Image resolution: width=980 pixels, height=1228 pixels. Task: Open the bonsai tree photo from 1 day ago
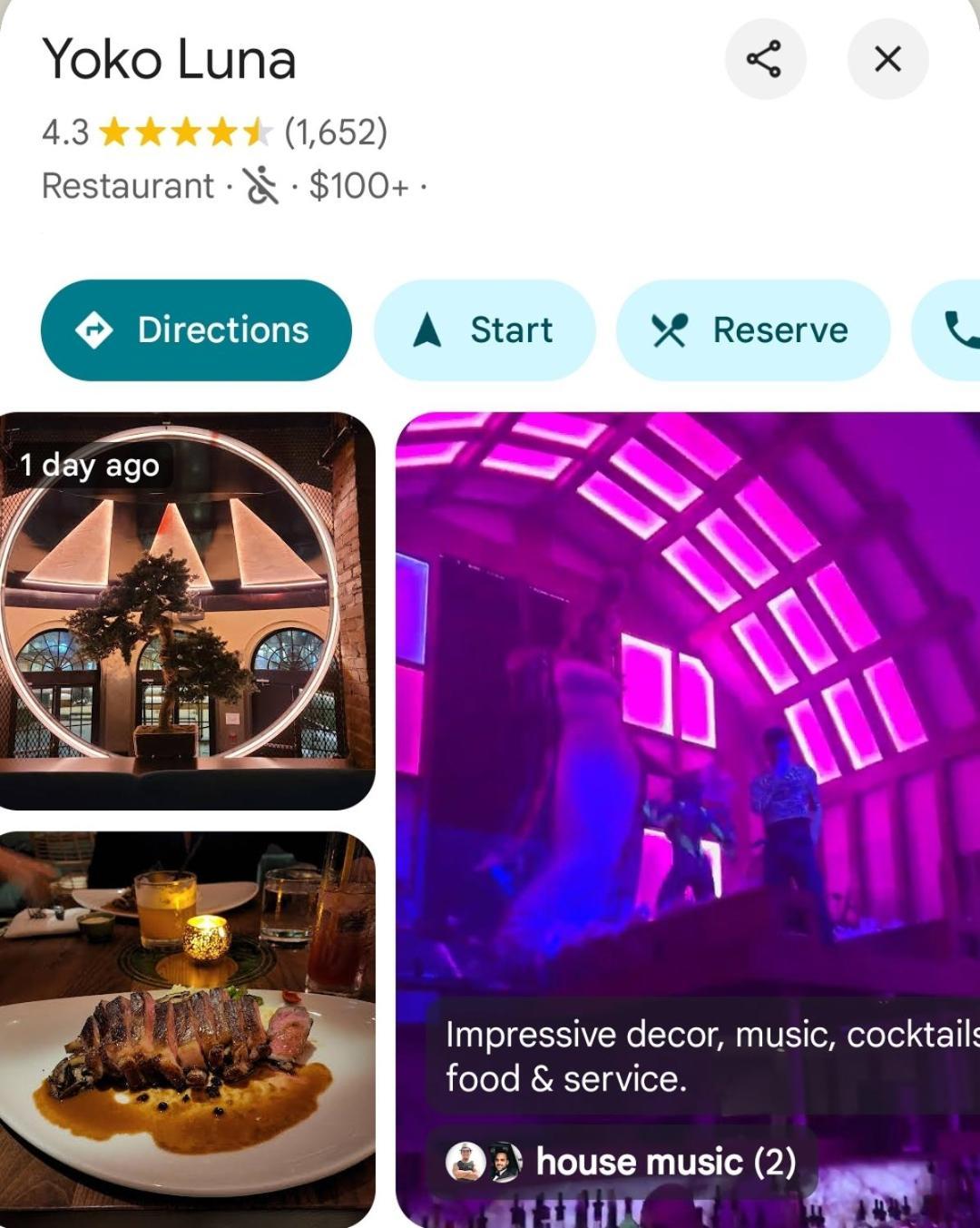pyautogui.click(x=186, y=610)
